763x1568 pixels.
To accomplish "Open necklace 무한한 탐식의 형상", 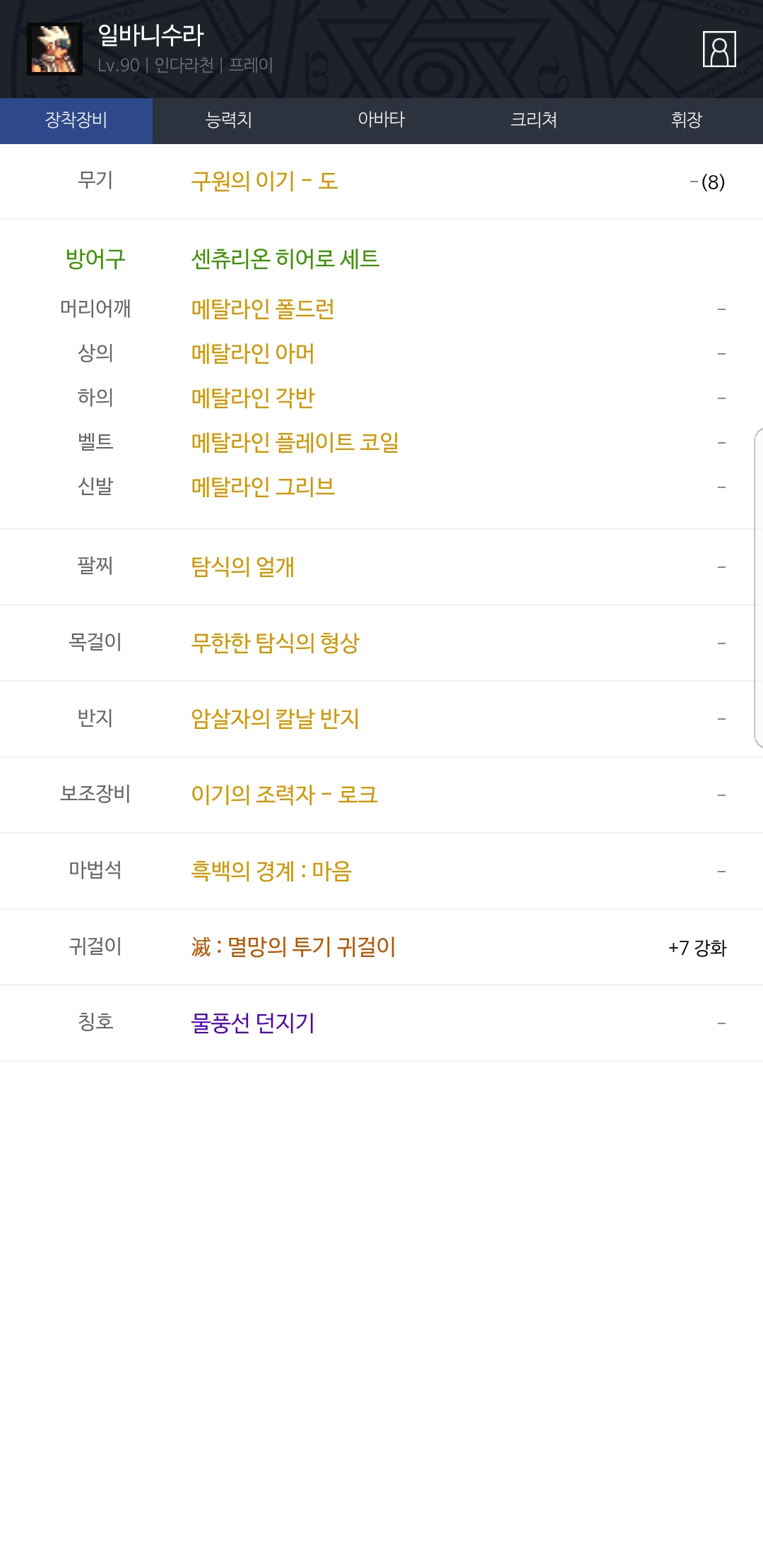I will [275, 643].
